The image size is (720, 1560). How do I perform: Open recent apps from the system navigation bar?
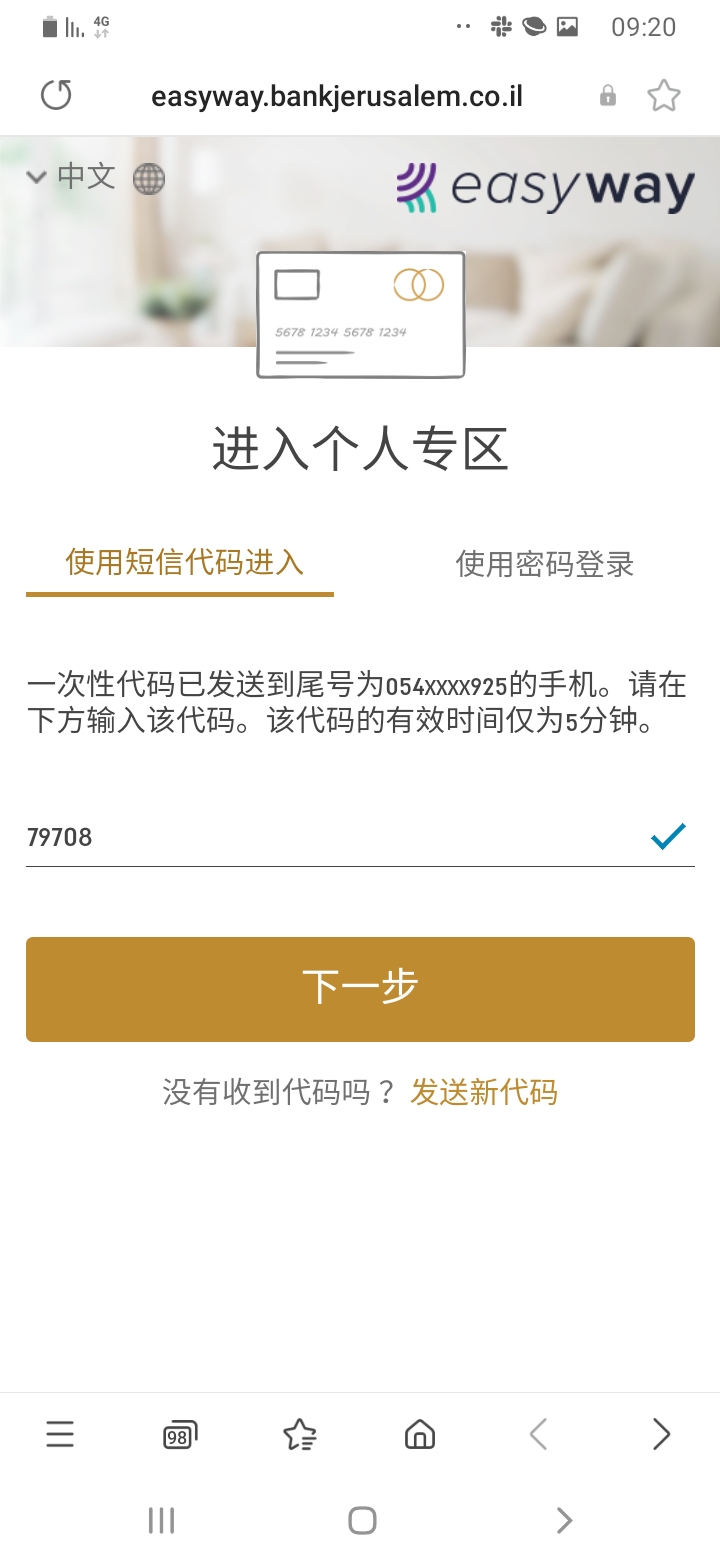[x=161, y=1521]
